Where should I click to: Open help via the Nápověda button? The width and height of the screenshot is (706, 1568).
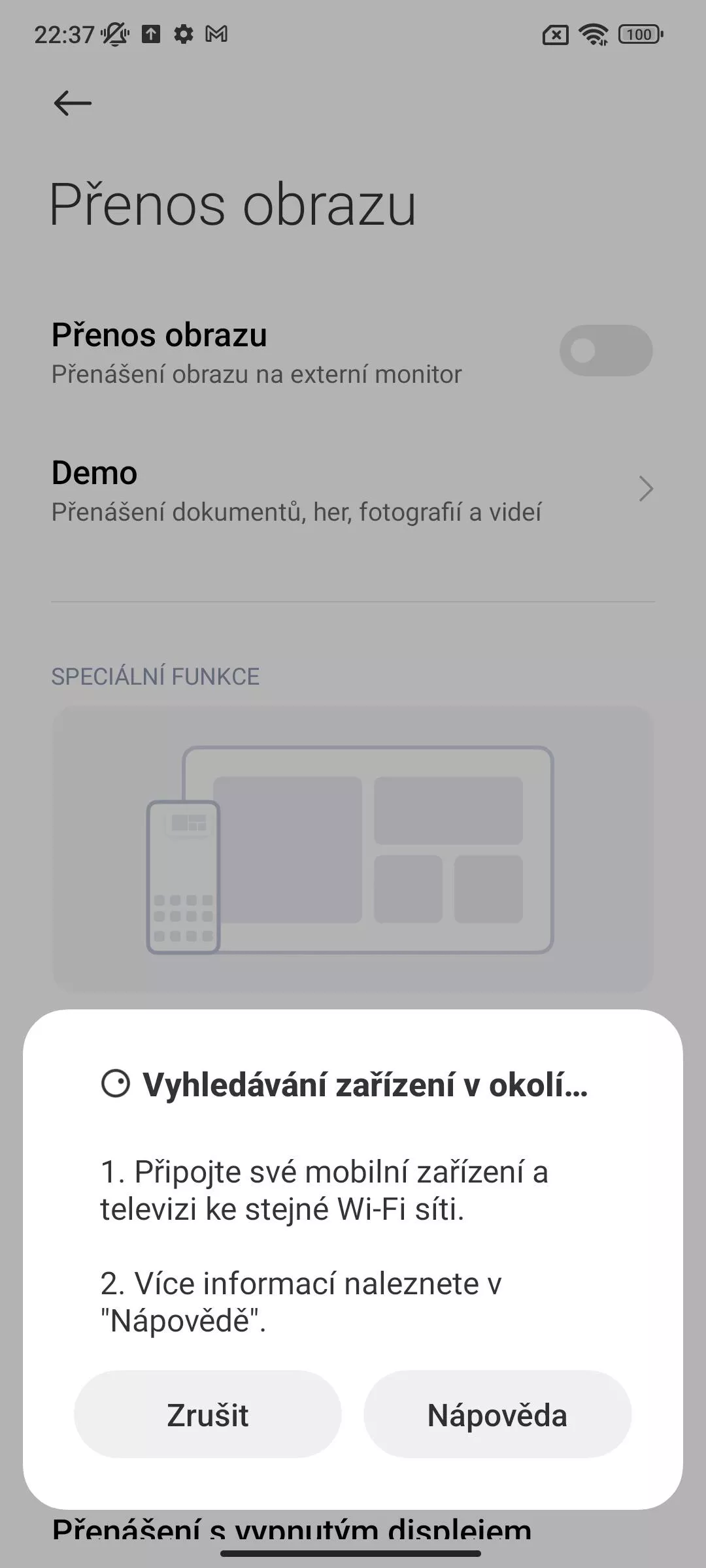click(497, 1414)
